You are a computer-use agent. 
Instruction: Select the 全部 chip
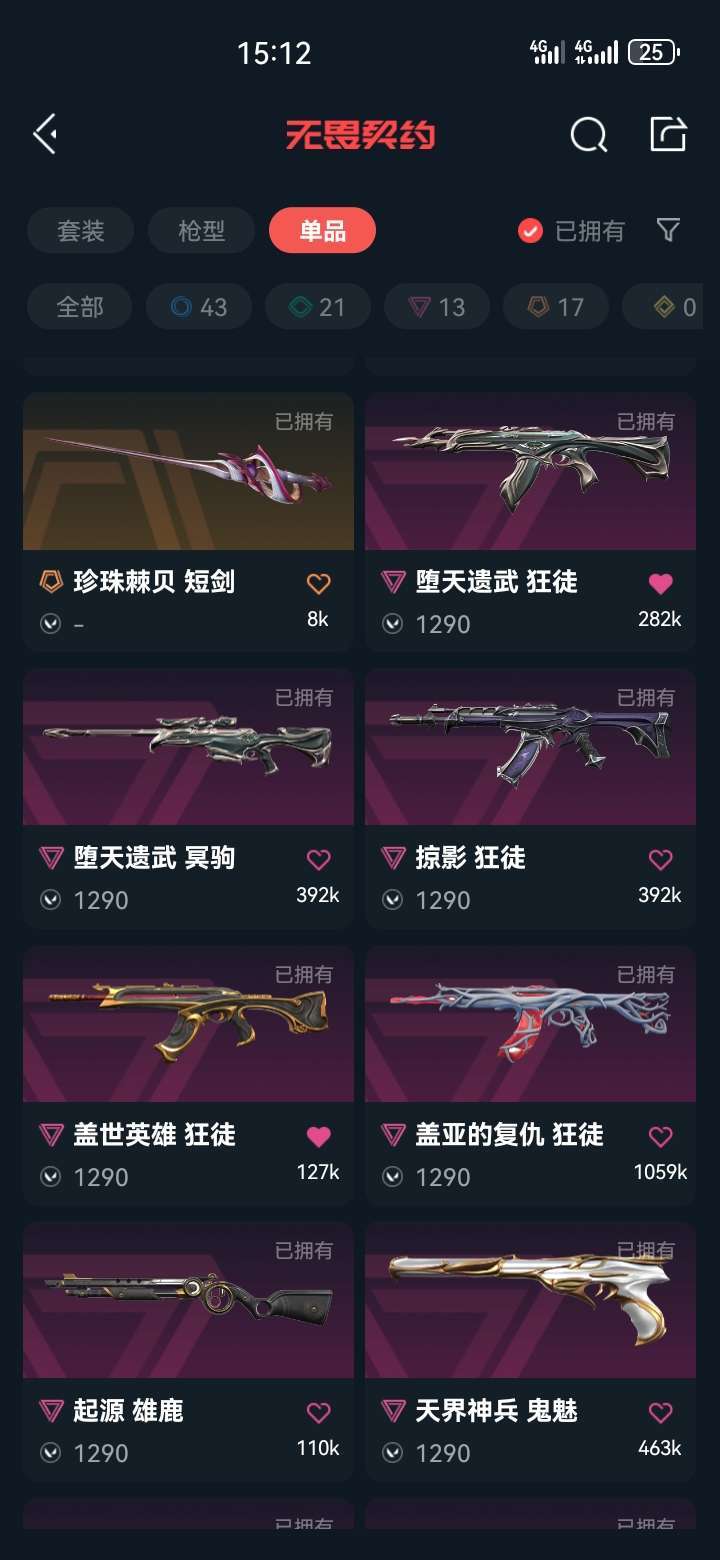pyautogui.click(x=79, y=307)
